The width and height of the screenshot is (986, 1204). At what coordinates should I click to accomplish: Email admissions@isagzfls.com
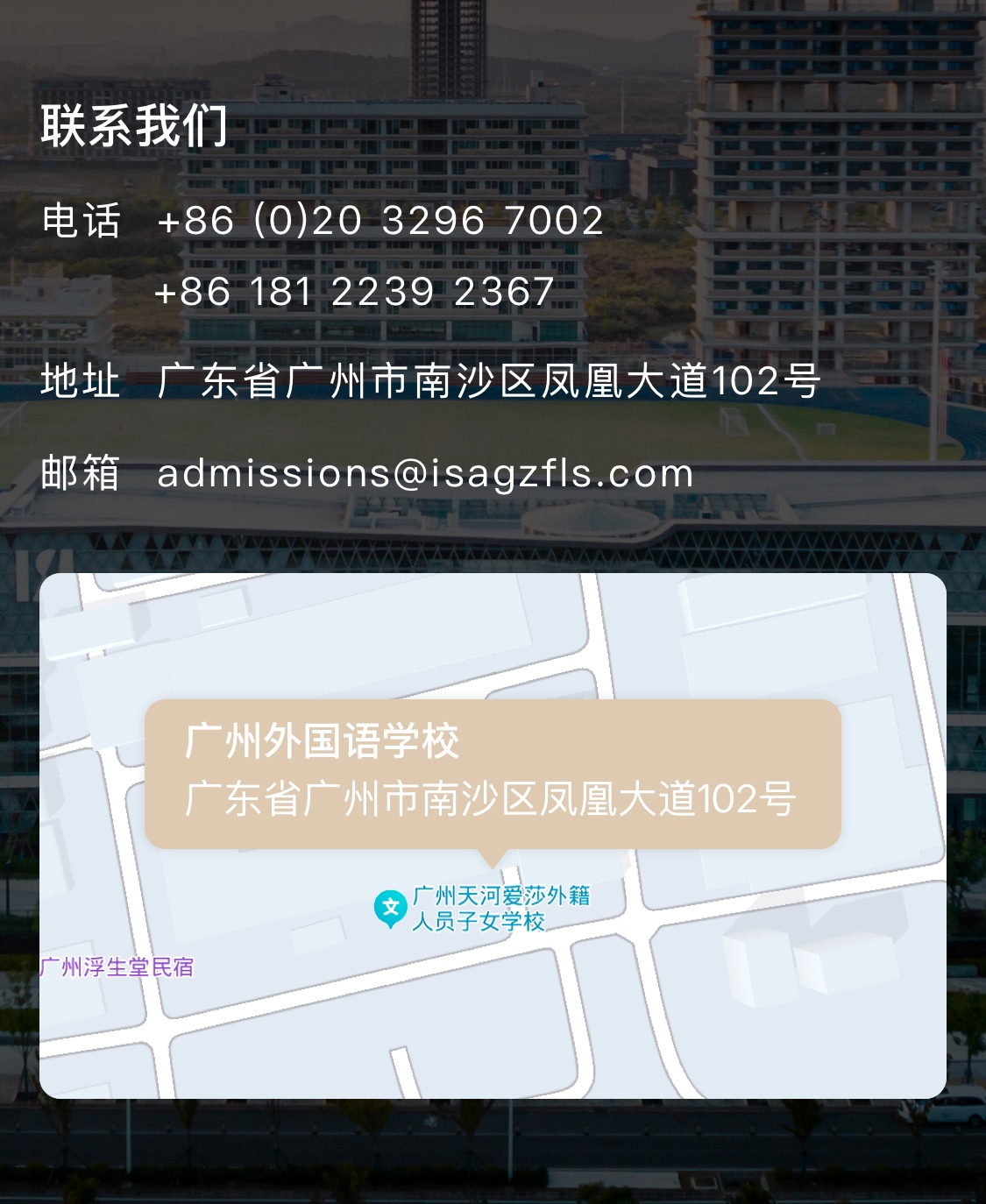coord(425,474)
